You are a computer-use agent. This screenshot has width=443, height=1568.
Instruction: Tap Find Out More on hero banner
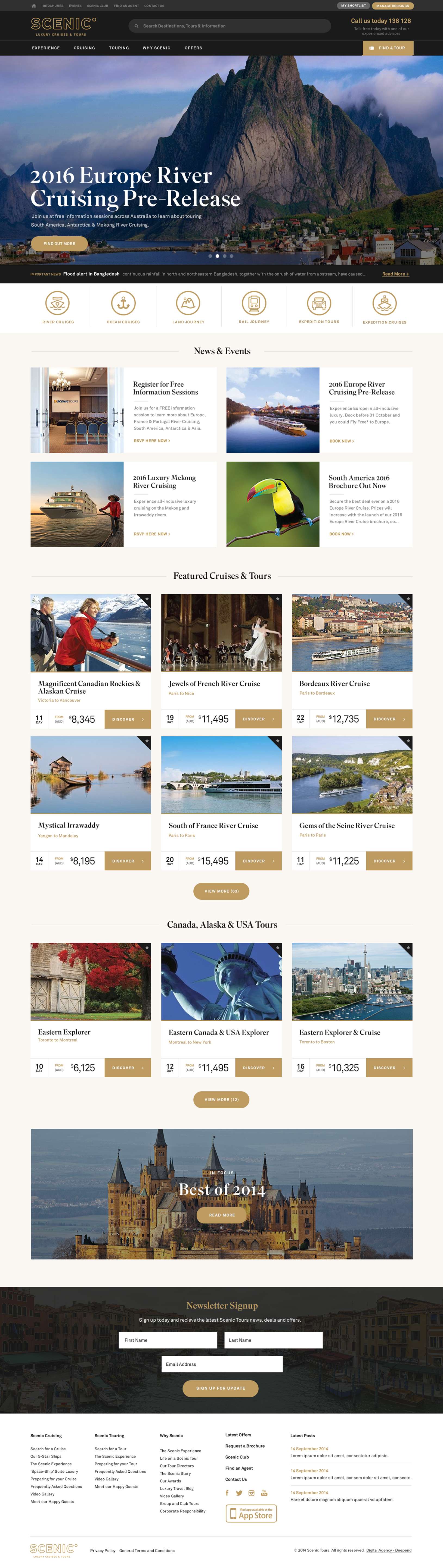click(59, 243)
